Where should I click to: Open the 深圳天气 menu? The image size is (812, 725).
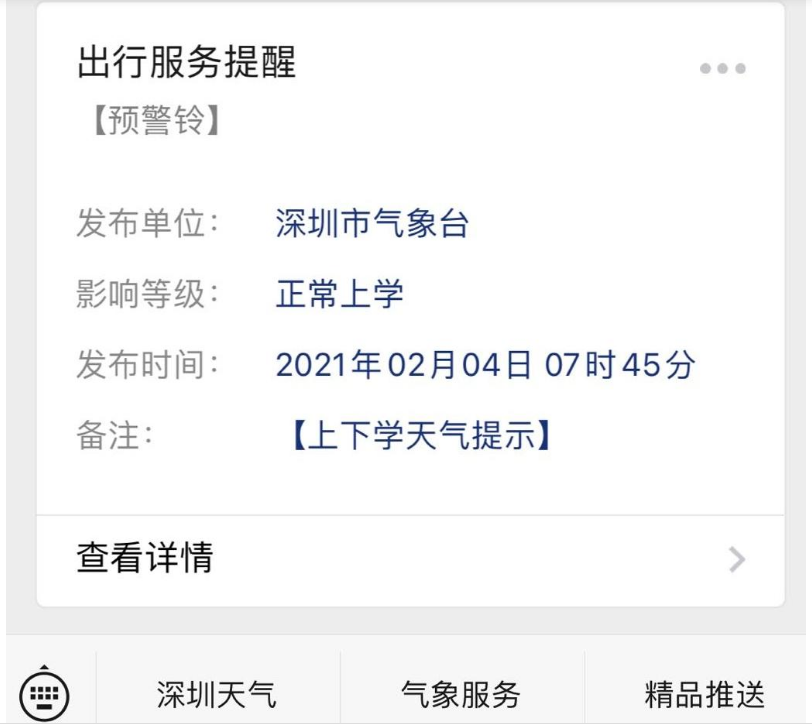pos(217,693)
